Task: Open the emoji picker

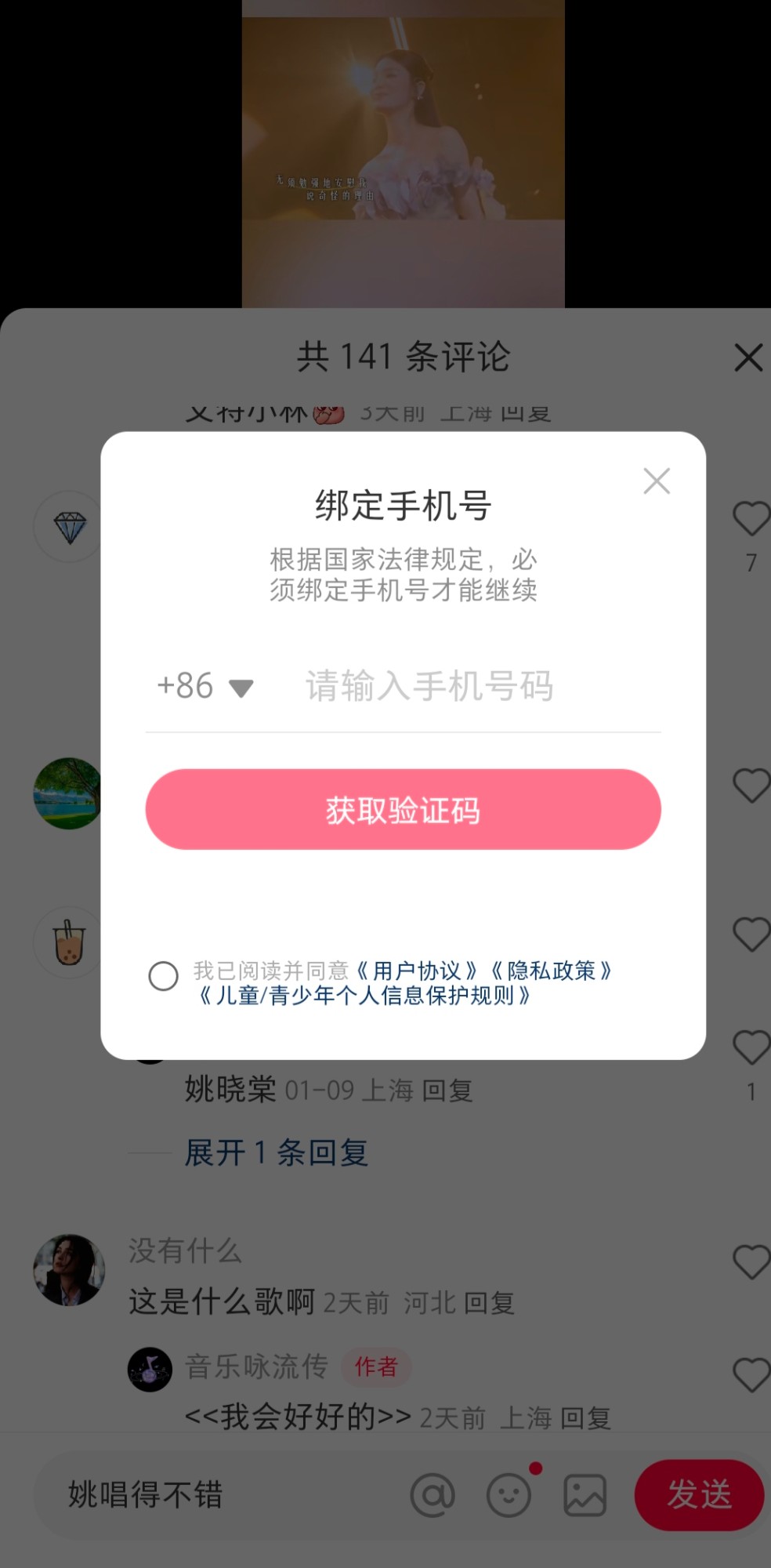Action: (x=509, y=1494)
